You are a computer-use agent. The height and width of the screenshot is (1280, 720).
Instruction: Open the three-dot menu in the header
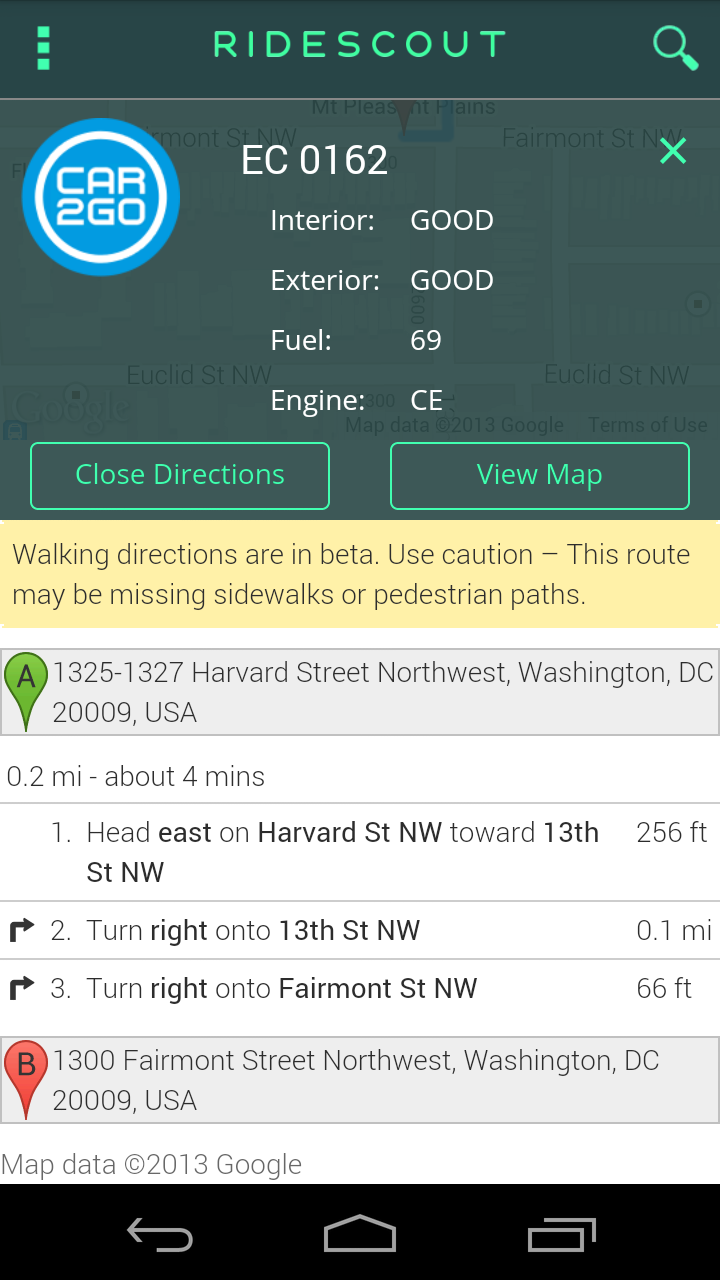coord(43,48)
